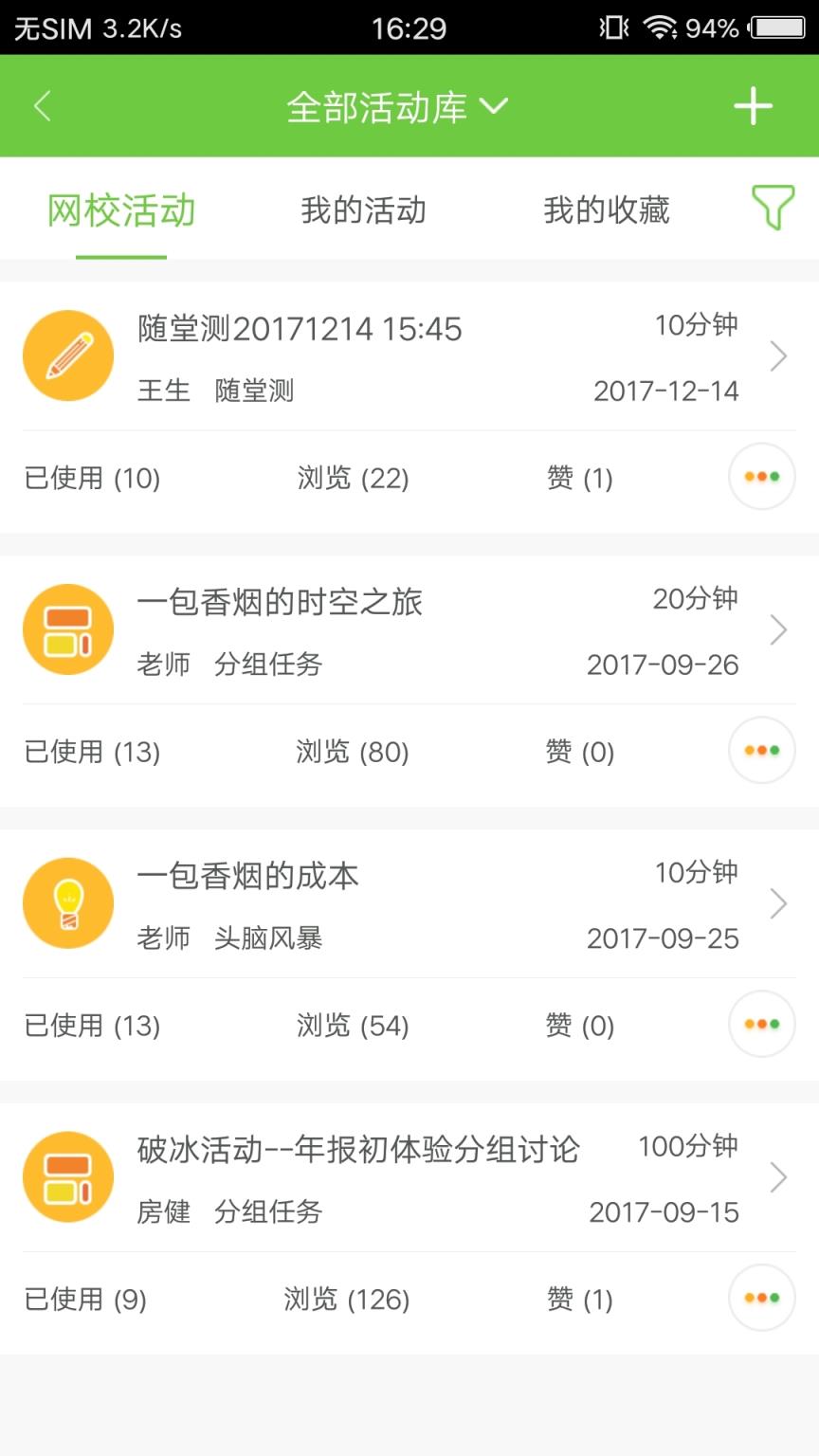This screenshot has height=1456, width=819.
Task: Click the 分组任务 icon of 破冰活动
Action: (67, 1176)
